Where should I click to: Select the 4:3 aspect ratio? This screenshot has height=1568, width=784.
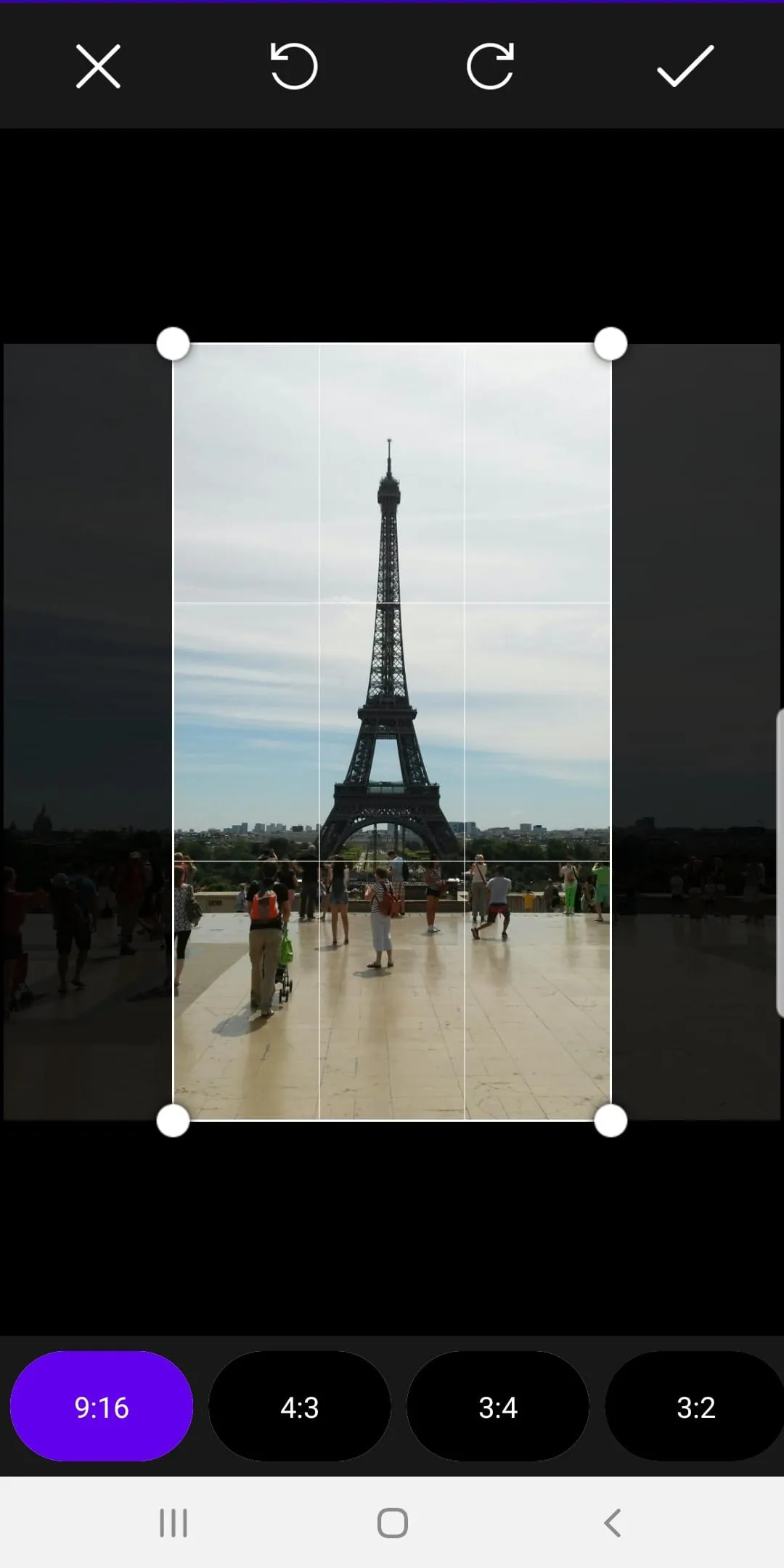[300, 1408]
